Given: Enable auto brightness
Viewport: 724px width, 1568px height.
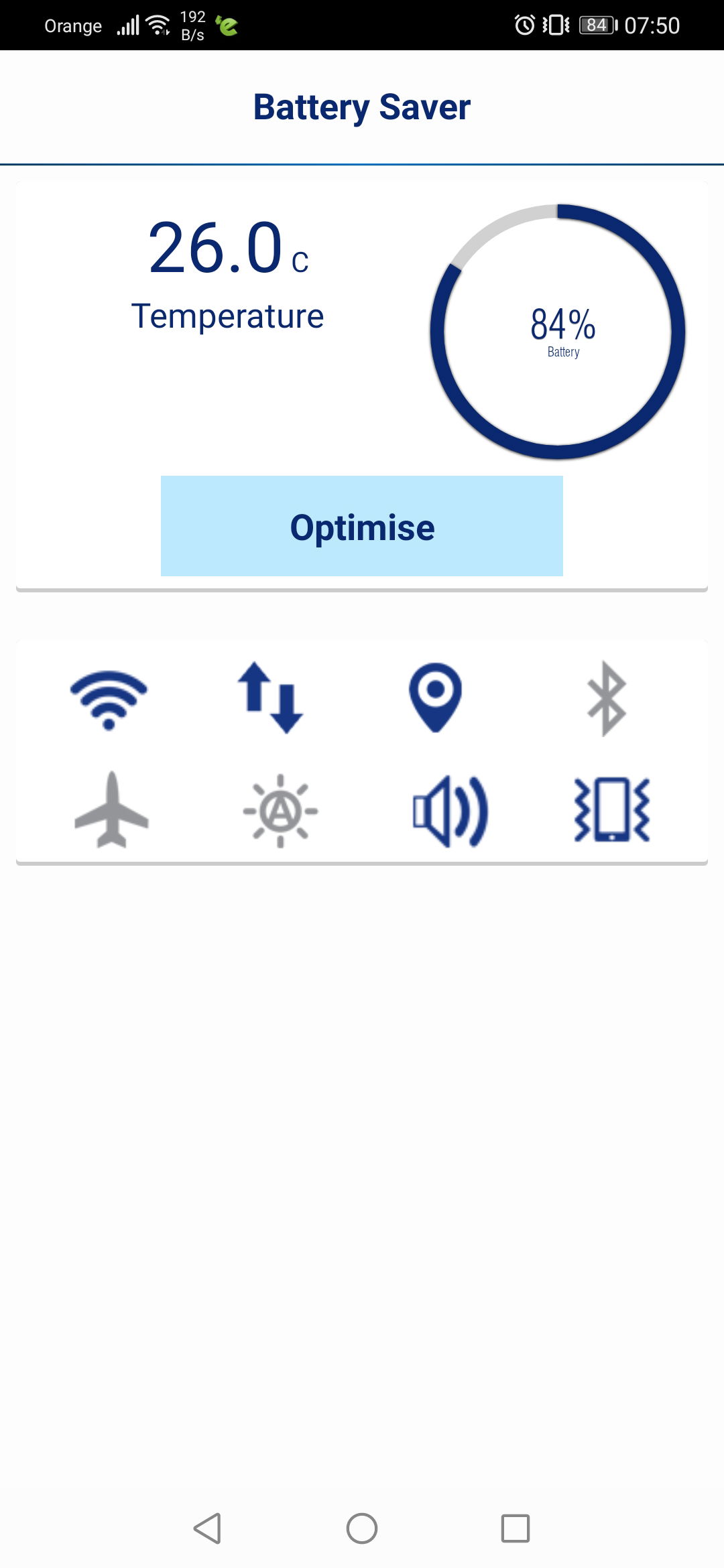Looking at the screenshot, I should coord(280,811).
